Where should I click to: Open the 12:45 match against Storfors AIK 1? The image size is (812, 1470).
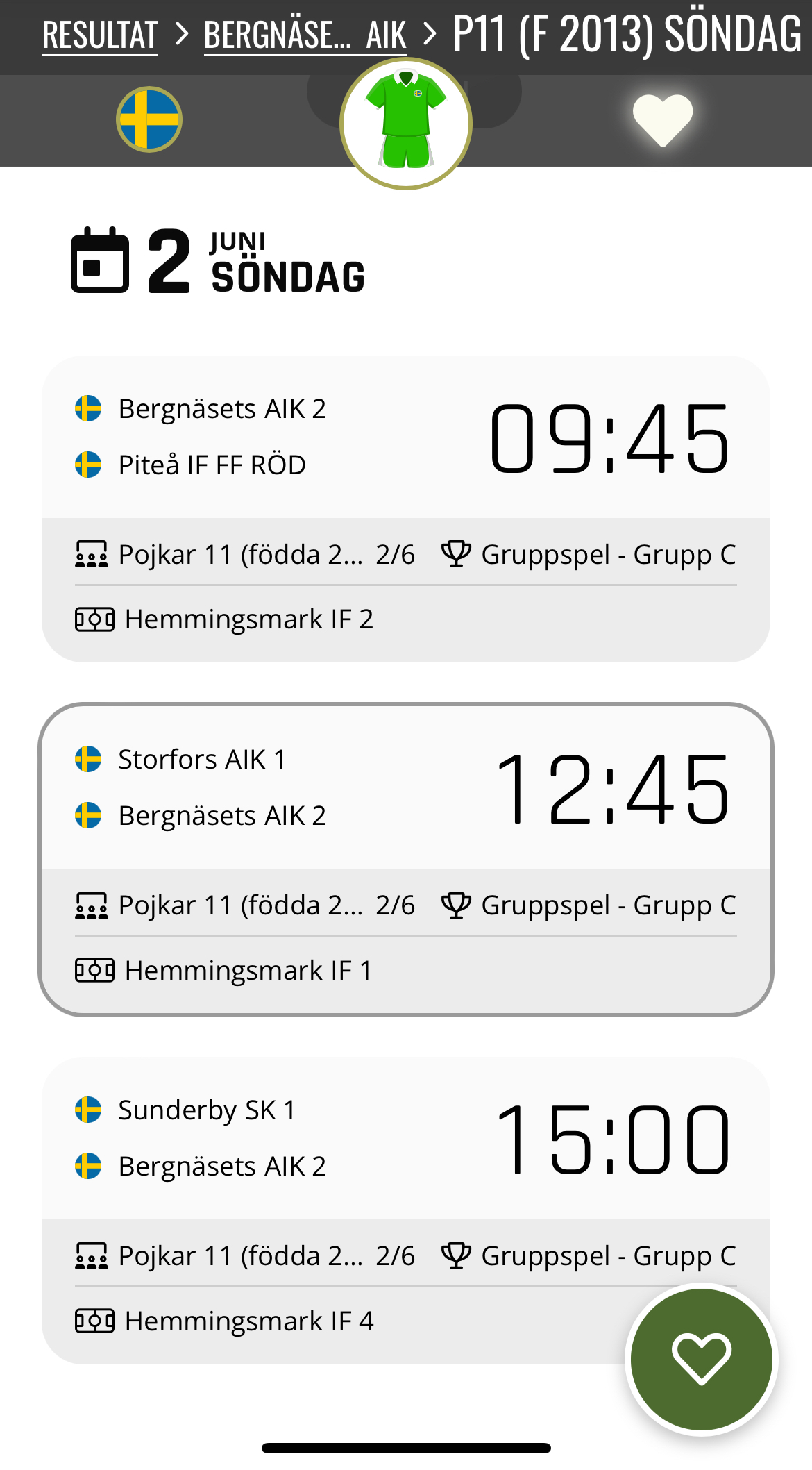point(406,860)
